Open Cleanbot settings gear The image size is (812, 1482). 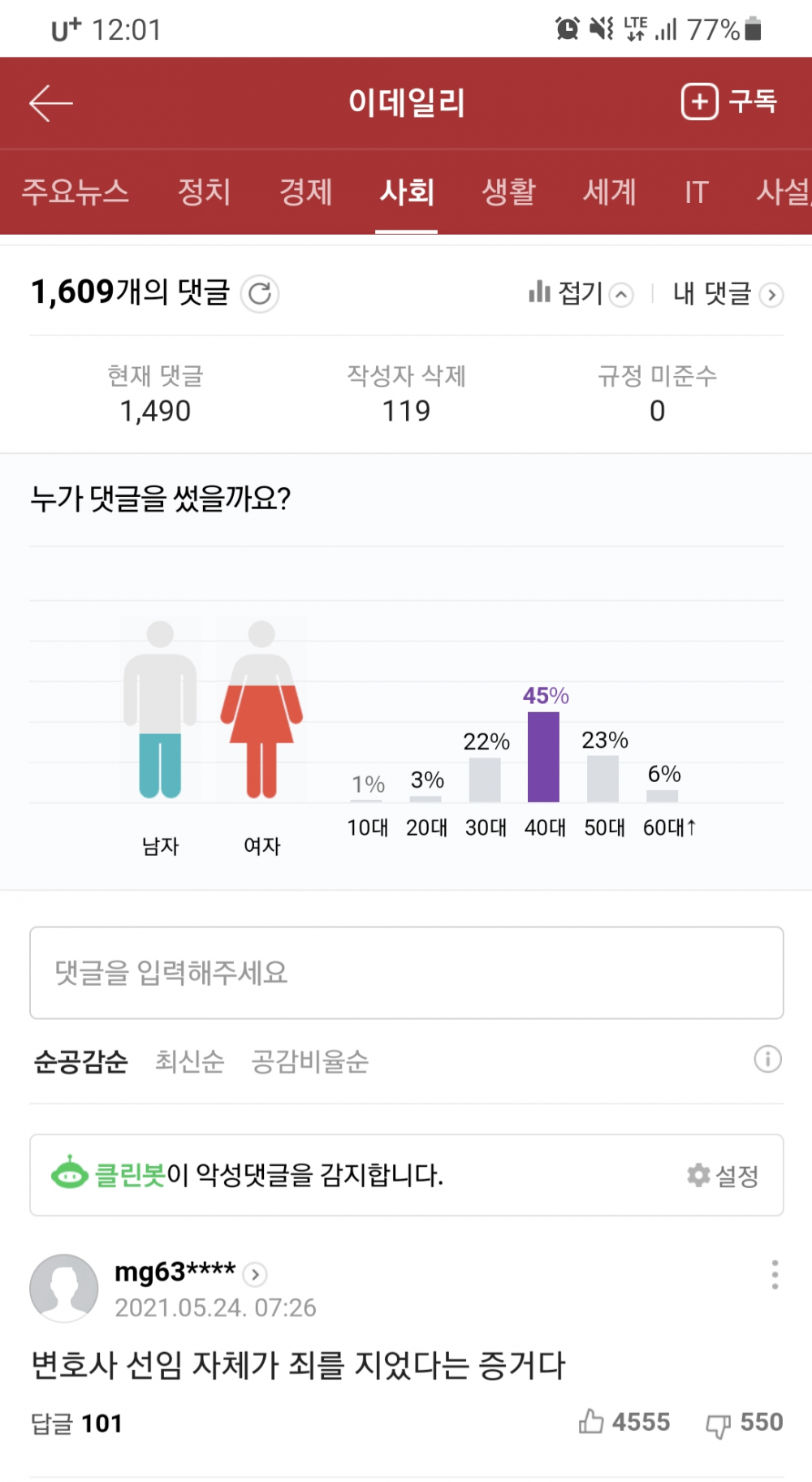(x=700, y=1175)
